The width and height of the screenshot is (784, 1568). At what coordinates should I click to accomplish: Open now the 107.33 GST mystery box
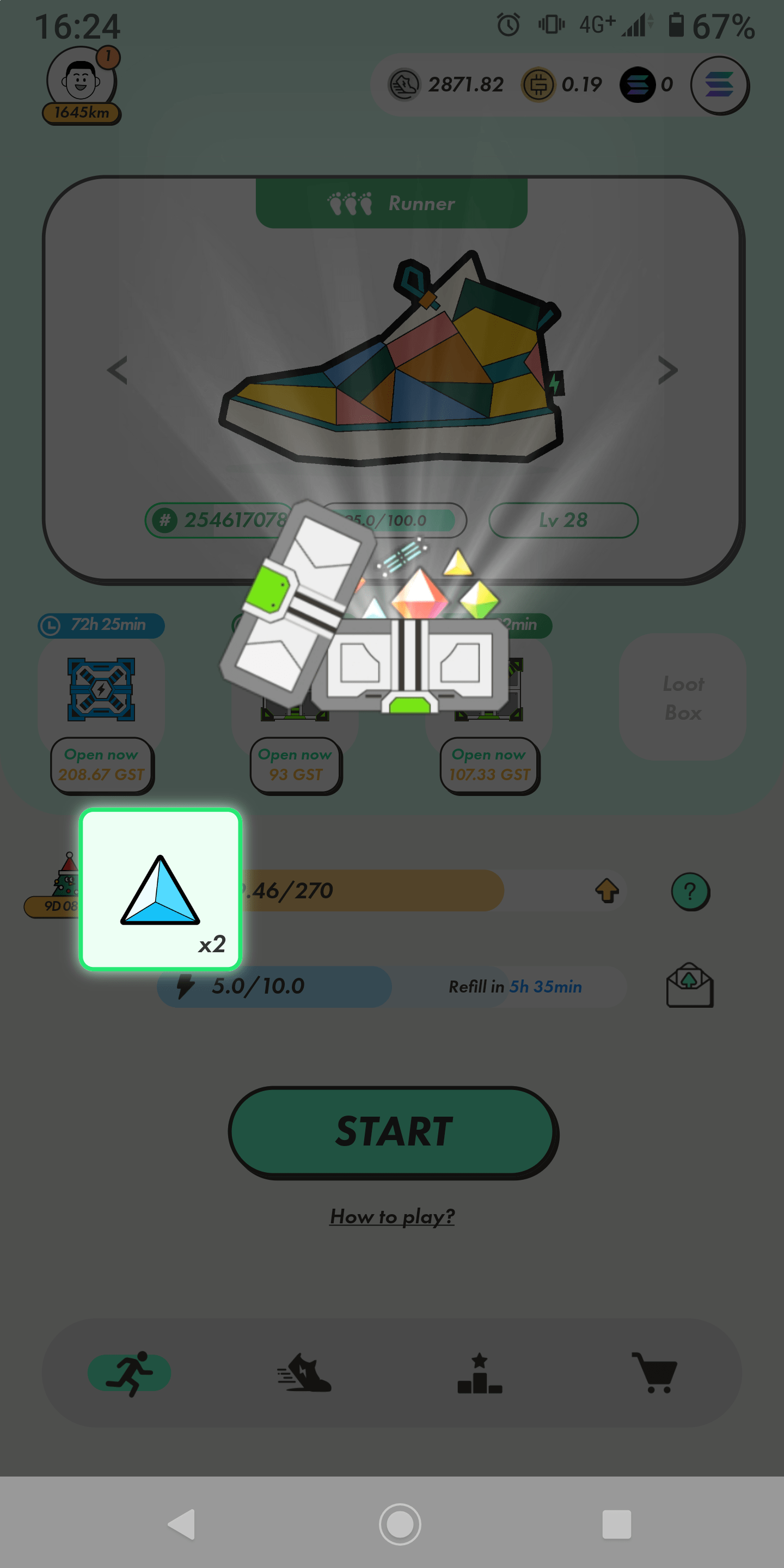click(x=489, y=764)
